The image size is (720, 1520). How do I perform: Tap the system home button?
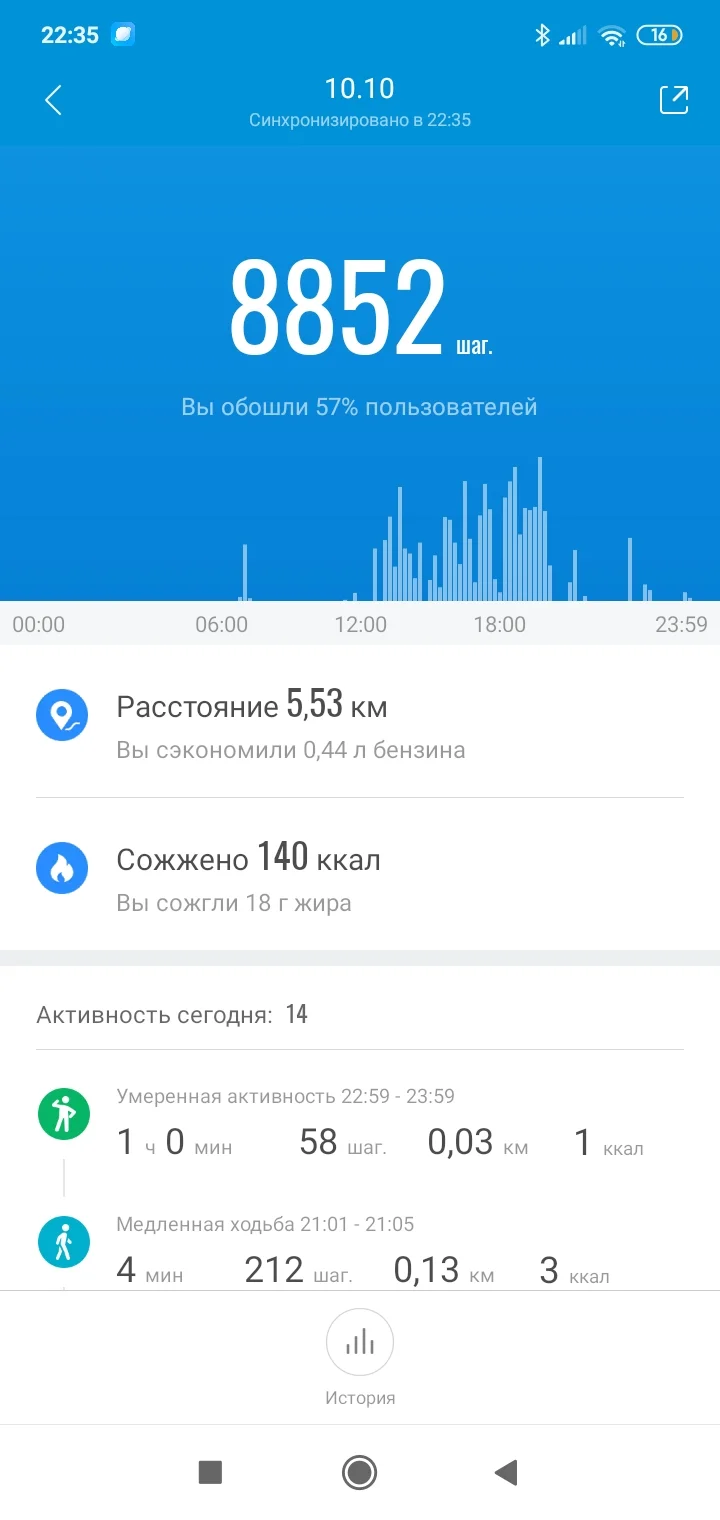tap(359, 1472)
